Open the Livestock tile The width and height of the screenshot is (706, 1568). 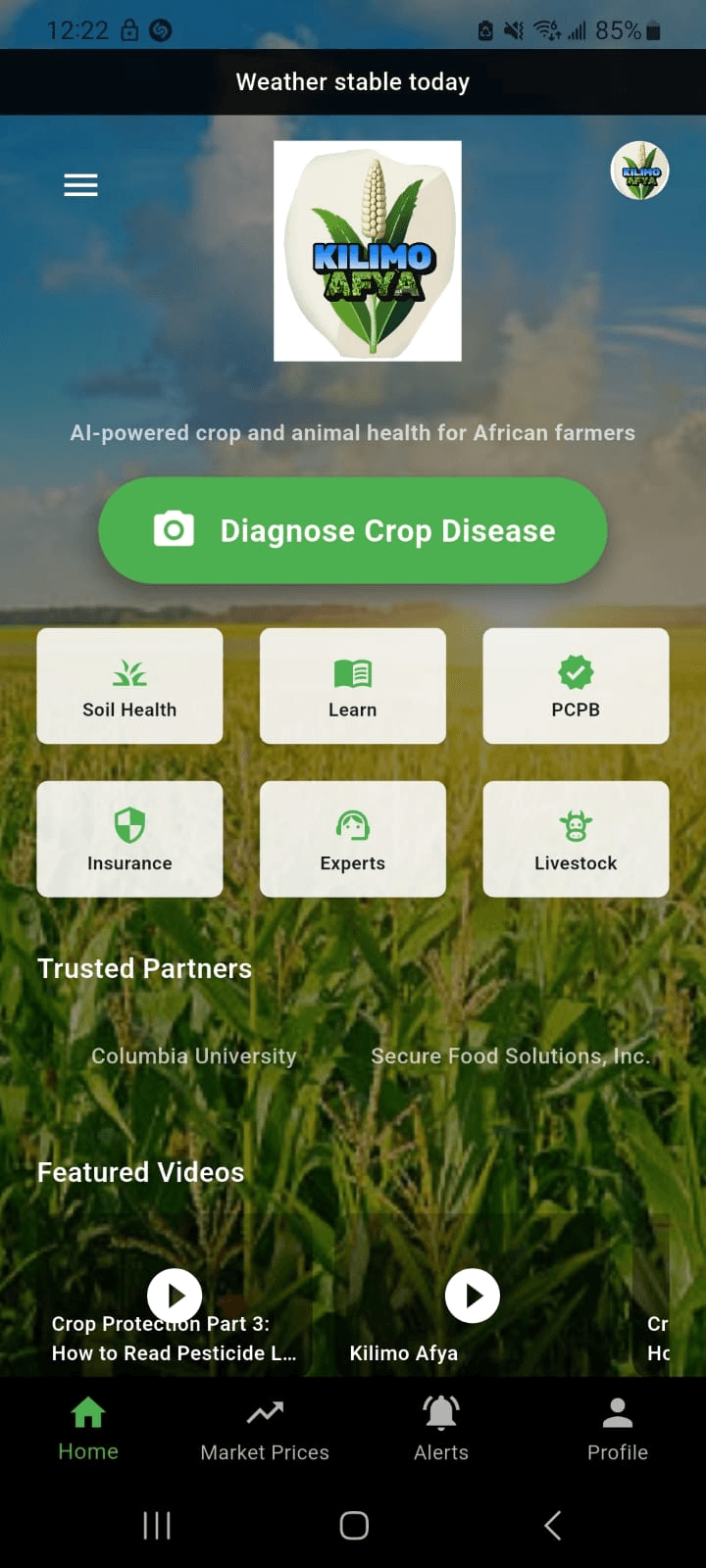pos(576,839)
